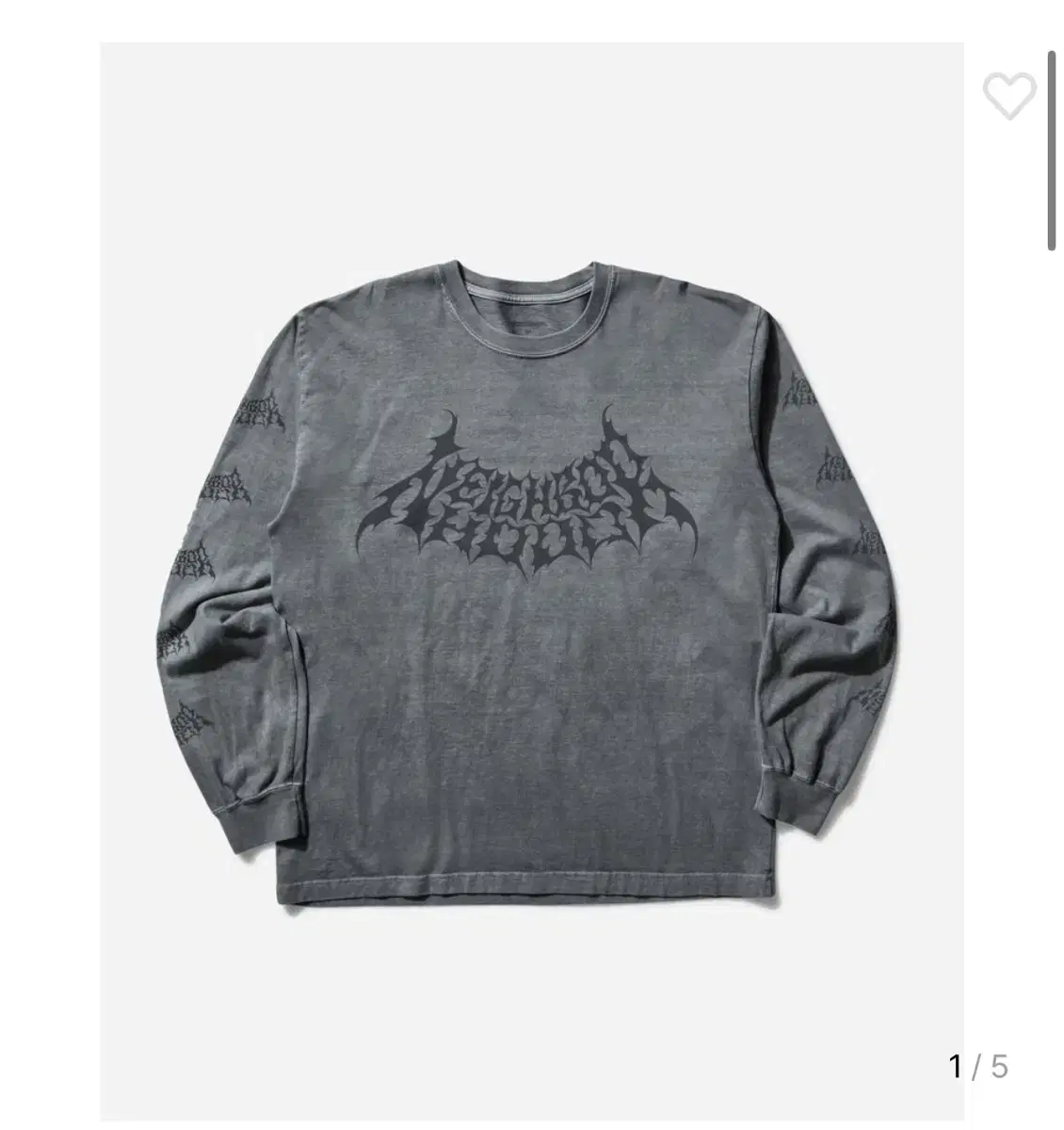The height and width of the screenshot is (1130, 1064).
Task: Tap the wishlist heart in the top-right corner
Action: click(x=1010, y=93)
